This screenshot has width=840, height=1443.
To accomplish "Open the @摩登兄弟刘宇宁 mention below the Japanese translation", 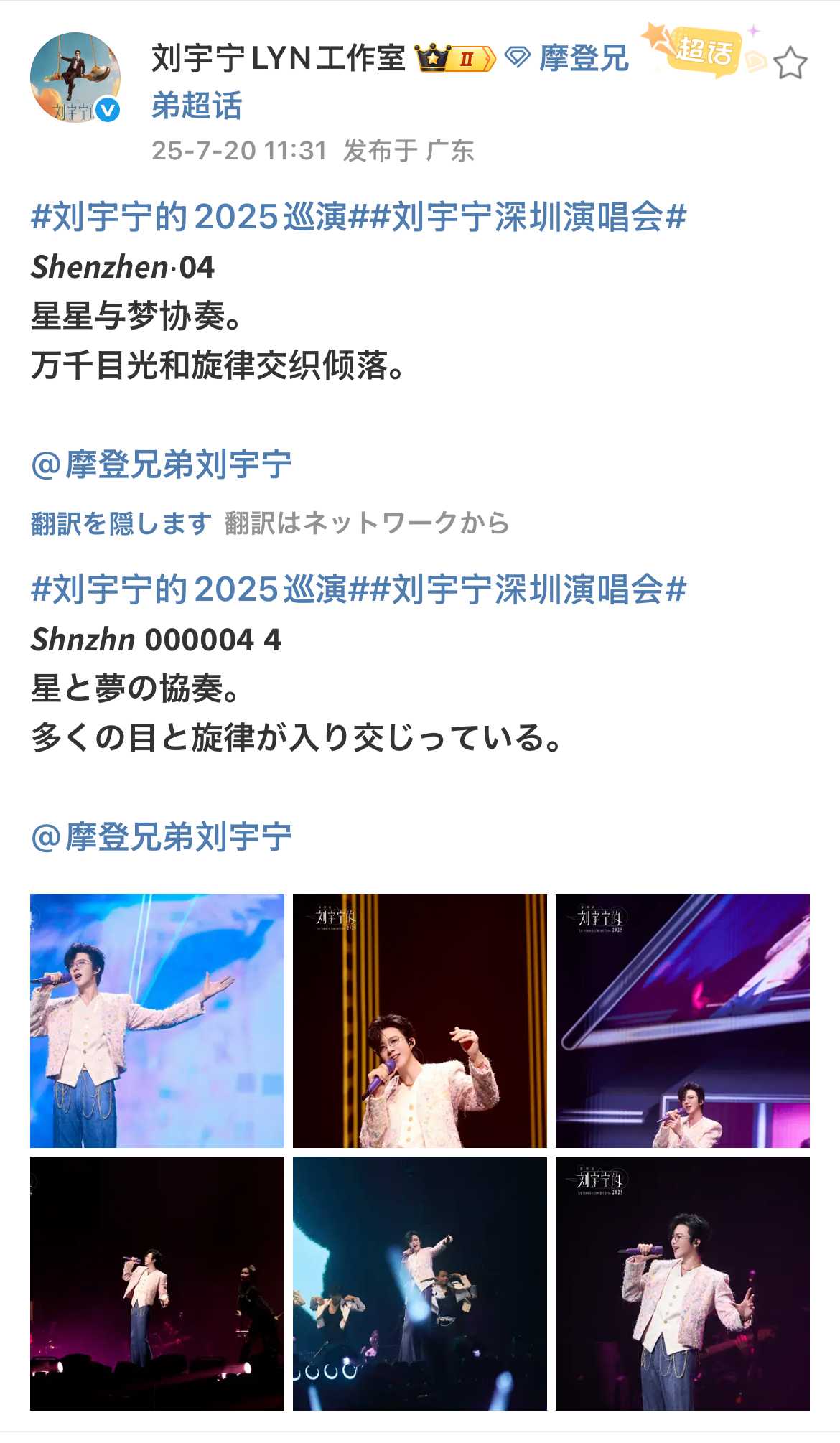I will click(x=162, y=836).
